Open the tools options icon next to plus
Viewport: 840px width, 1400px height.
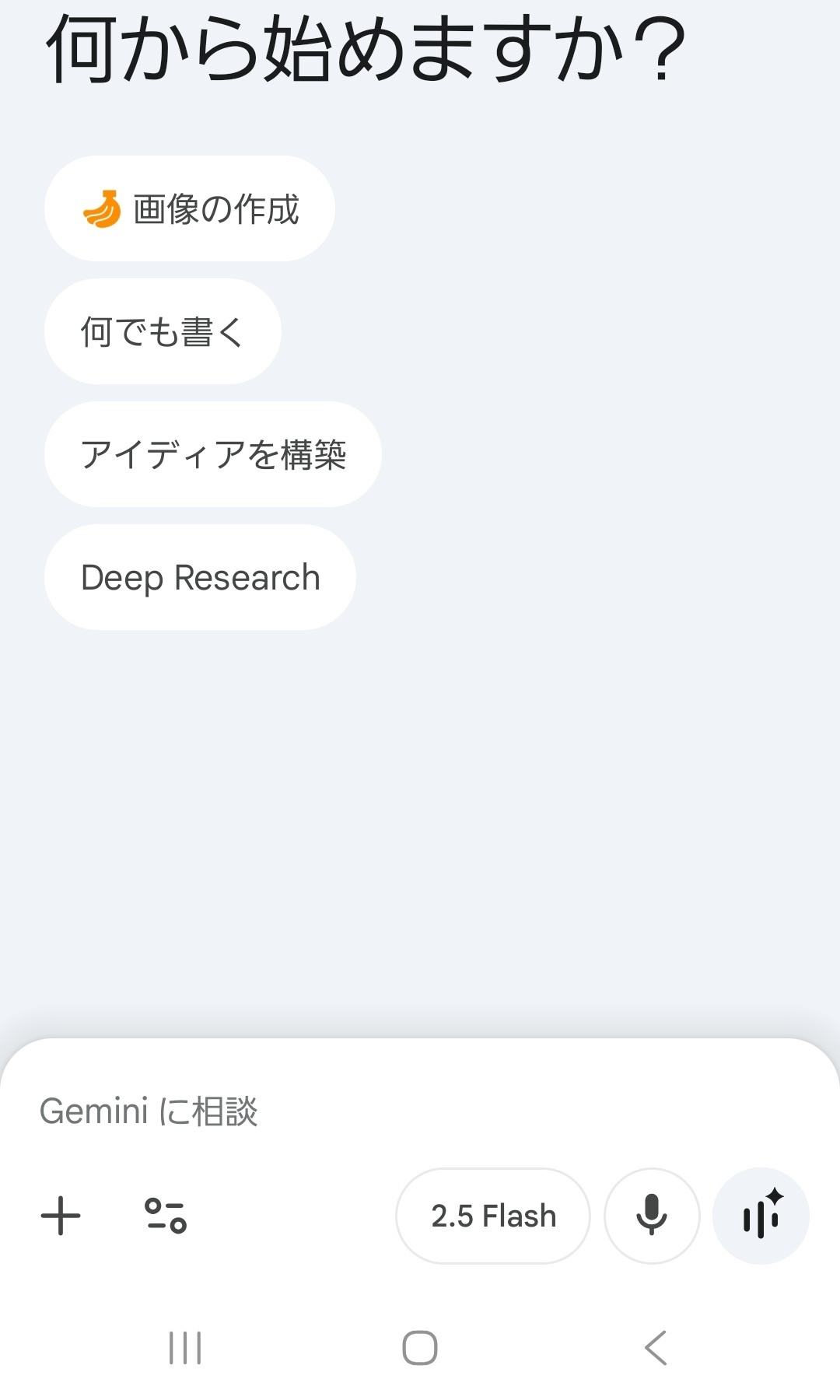point(166,1216)
